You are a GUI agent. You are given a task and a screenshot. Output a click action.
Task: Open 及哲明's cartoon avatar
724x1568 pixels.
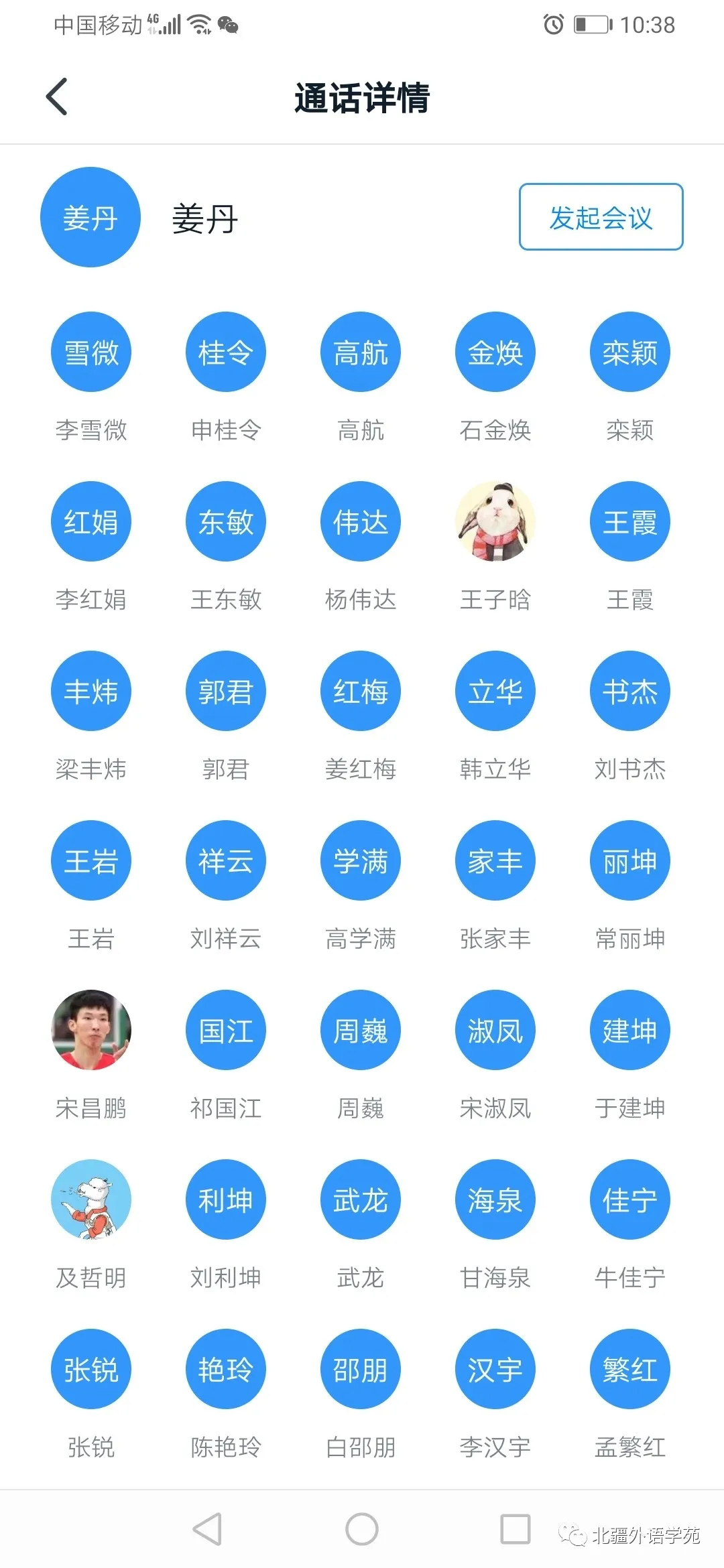(x=91, y=1199)
